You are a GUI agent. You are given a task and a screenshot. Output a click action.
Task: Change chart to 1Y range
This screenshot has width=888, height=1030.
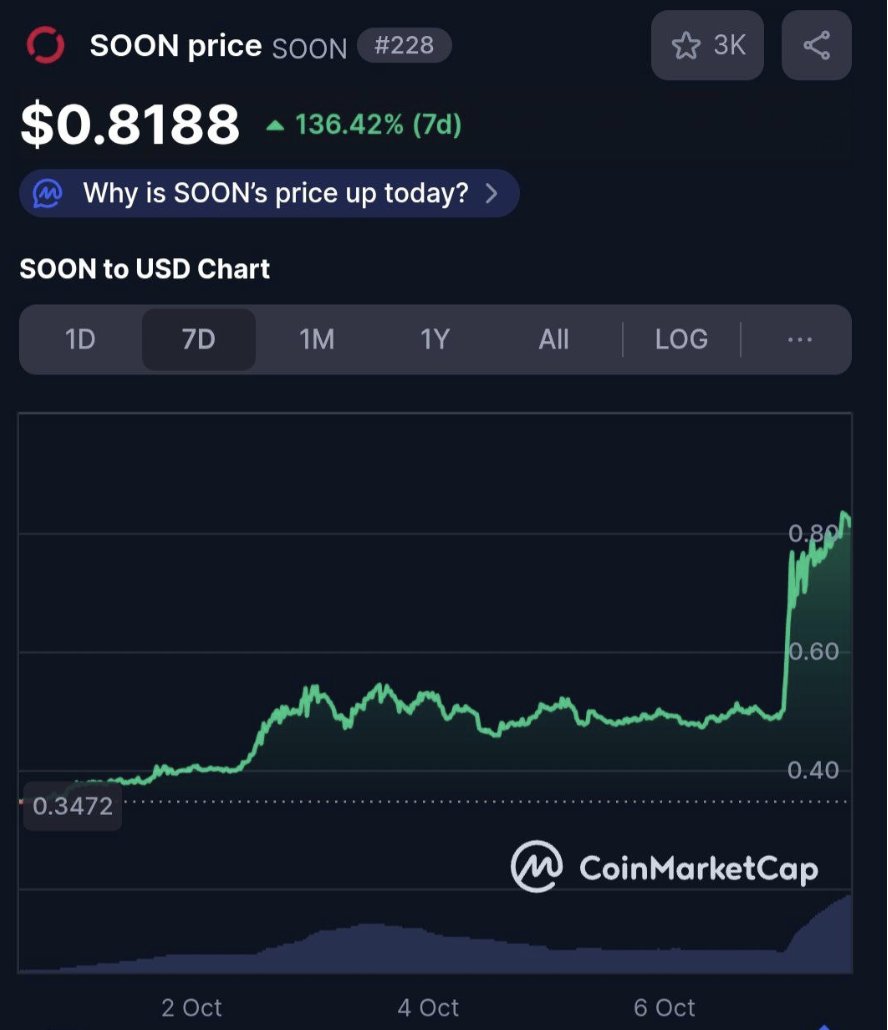pyautogui.click(x=434, y=340)
